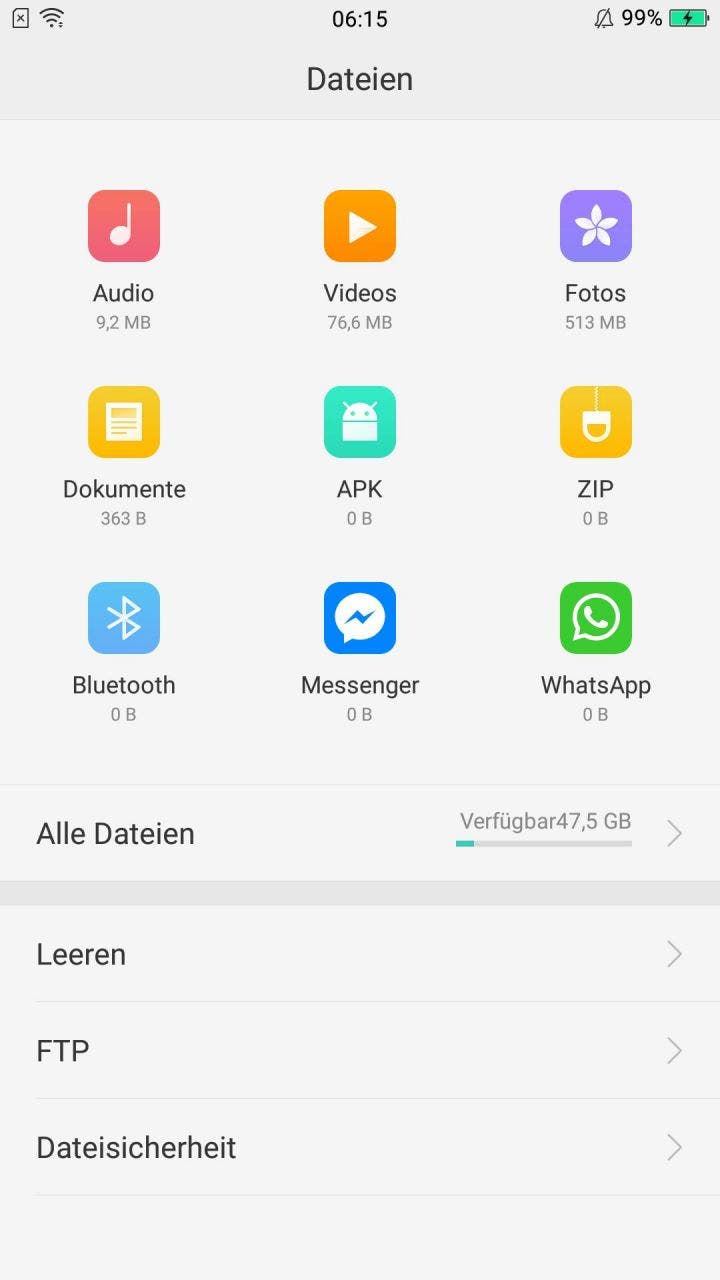View Messenger files
Image resolution: width=720 pixels, height=1280 pixels.
360,619
